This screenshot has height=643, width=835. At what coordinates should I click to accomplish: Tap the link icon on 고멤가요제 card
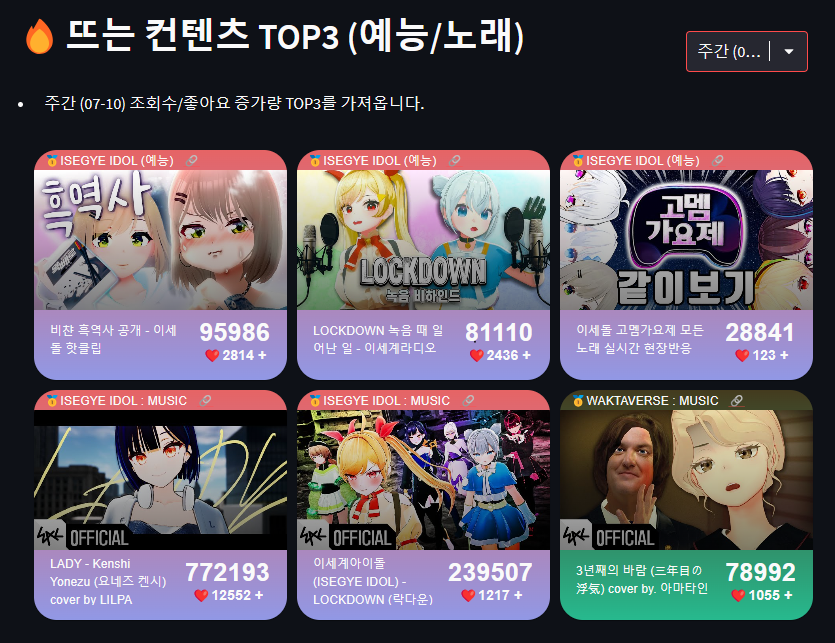(x=718, y=160)
